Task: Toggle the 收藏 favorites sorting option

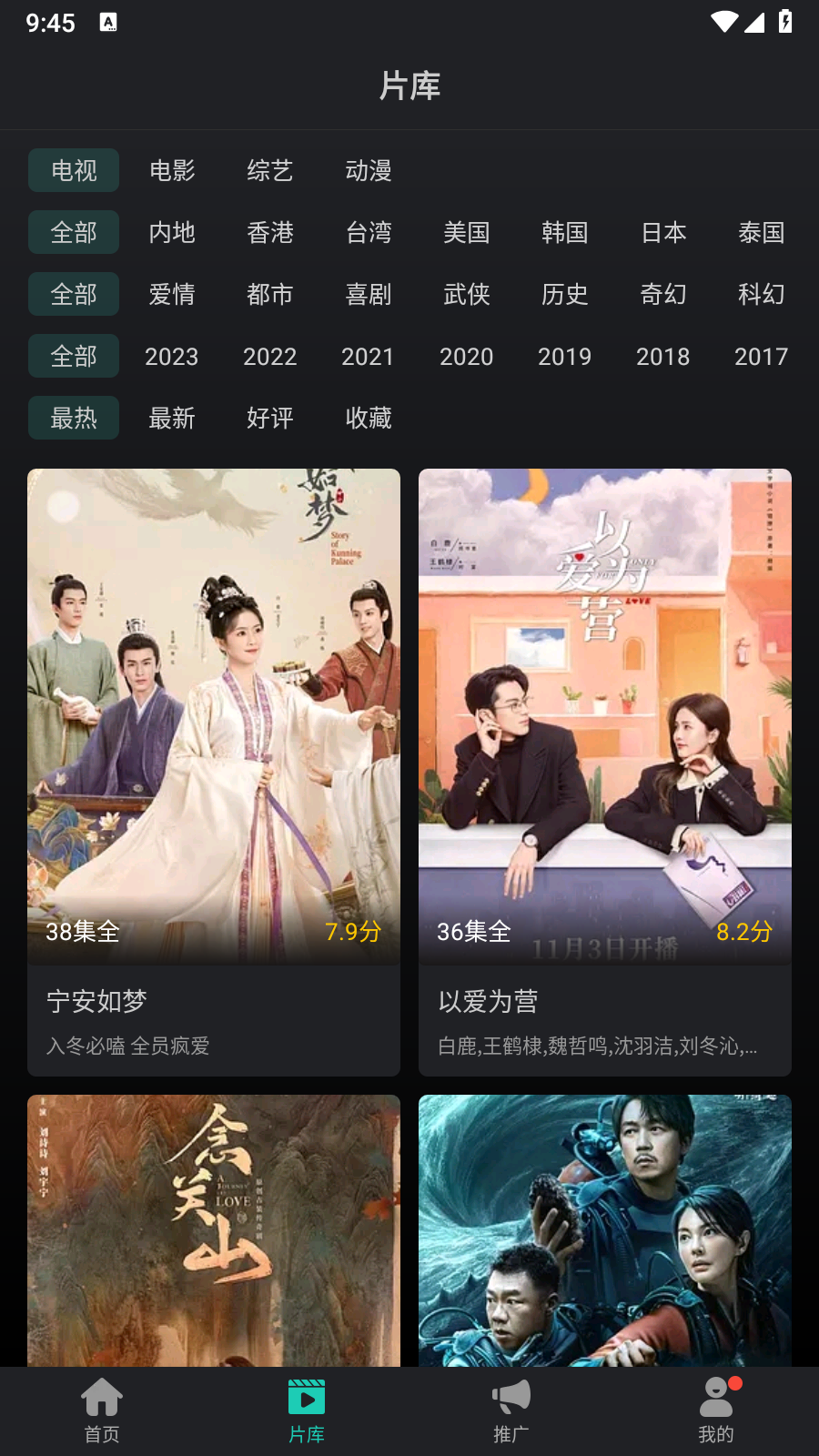Action: click(x=369, y=418)
